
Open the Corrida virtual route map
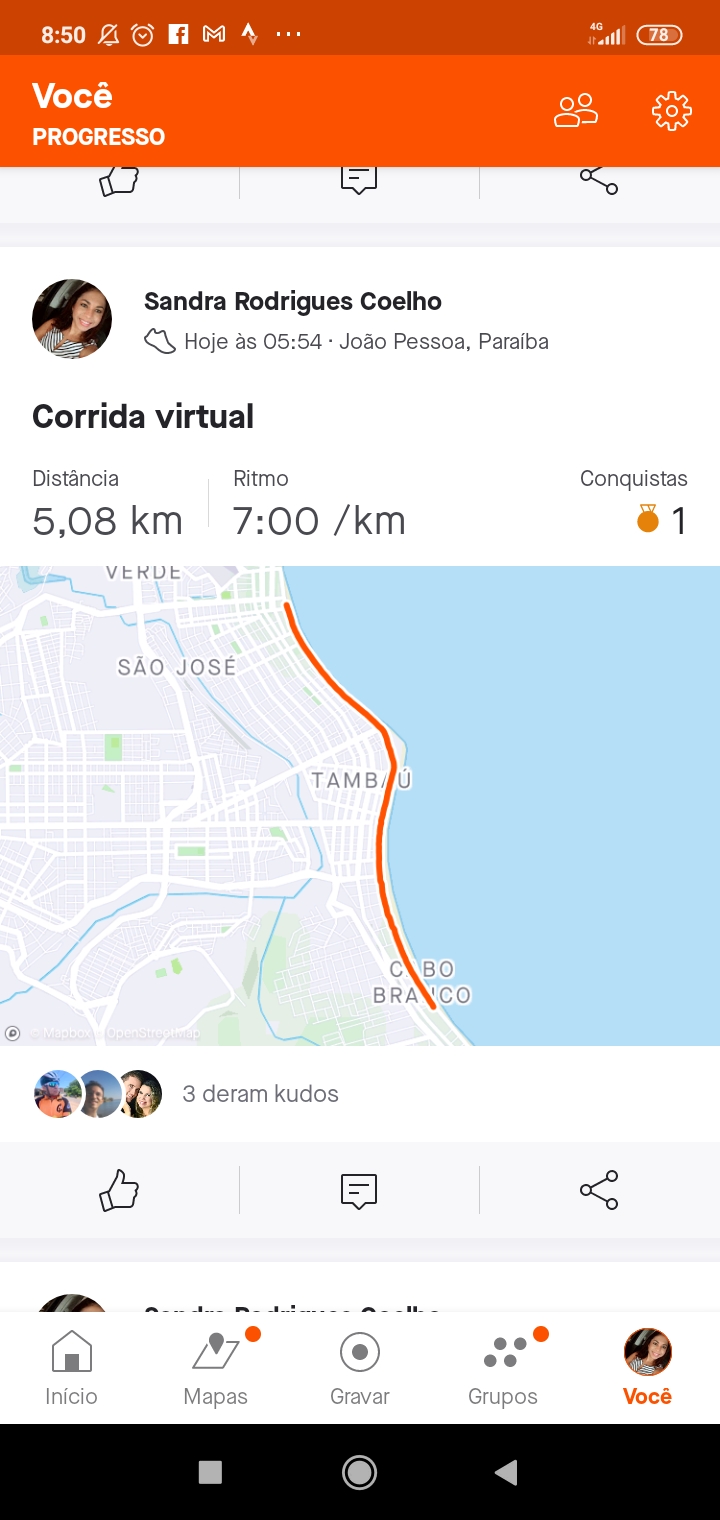[360, 806]
